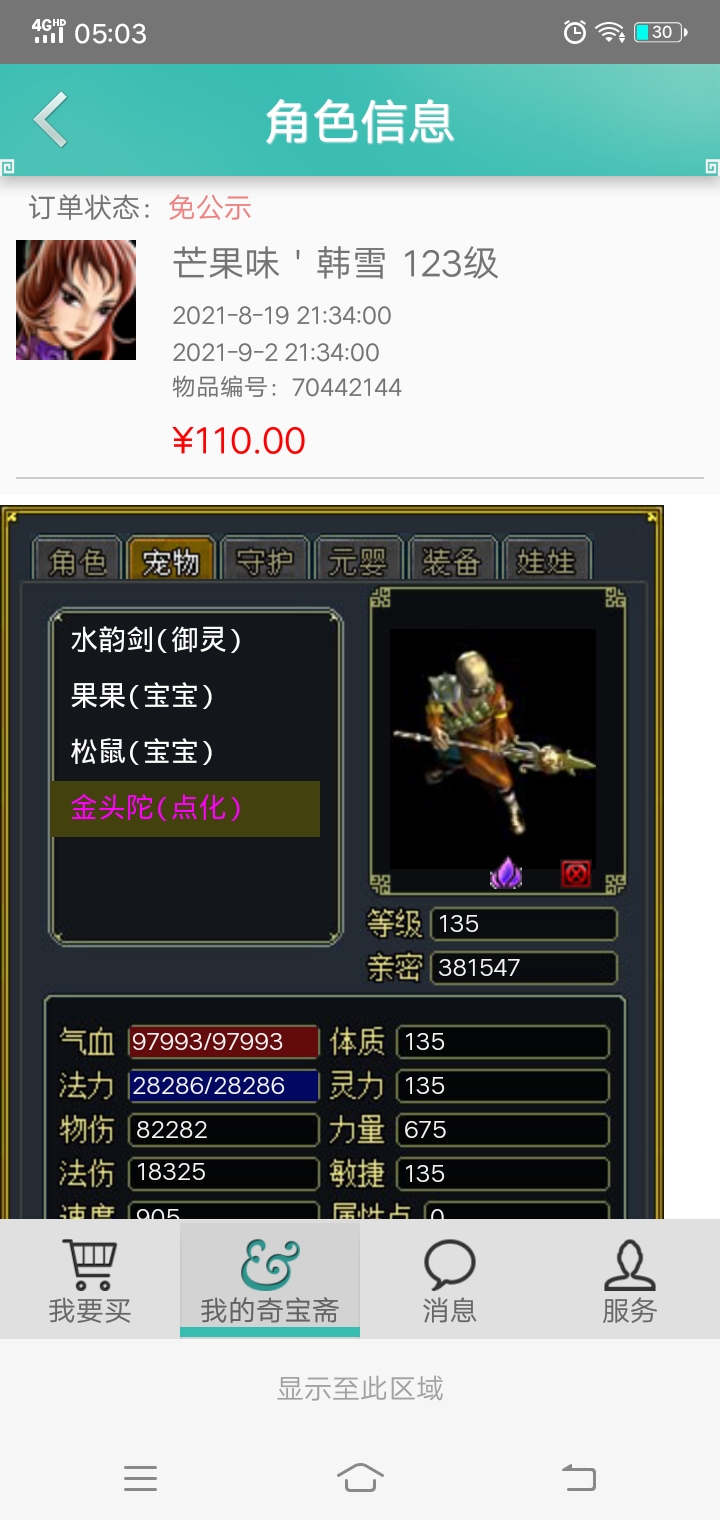Image resolution: width=720 pixels, height=1520 pixels.
Task: Open the 我的奇宝斋 tab
Action: pyautogui.click(x=270, y=1281)
